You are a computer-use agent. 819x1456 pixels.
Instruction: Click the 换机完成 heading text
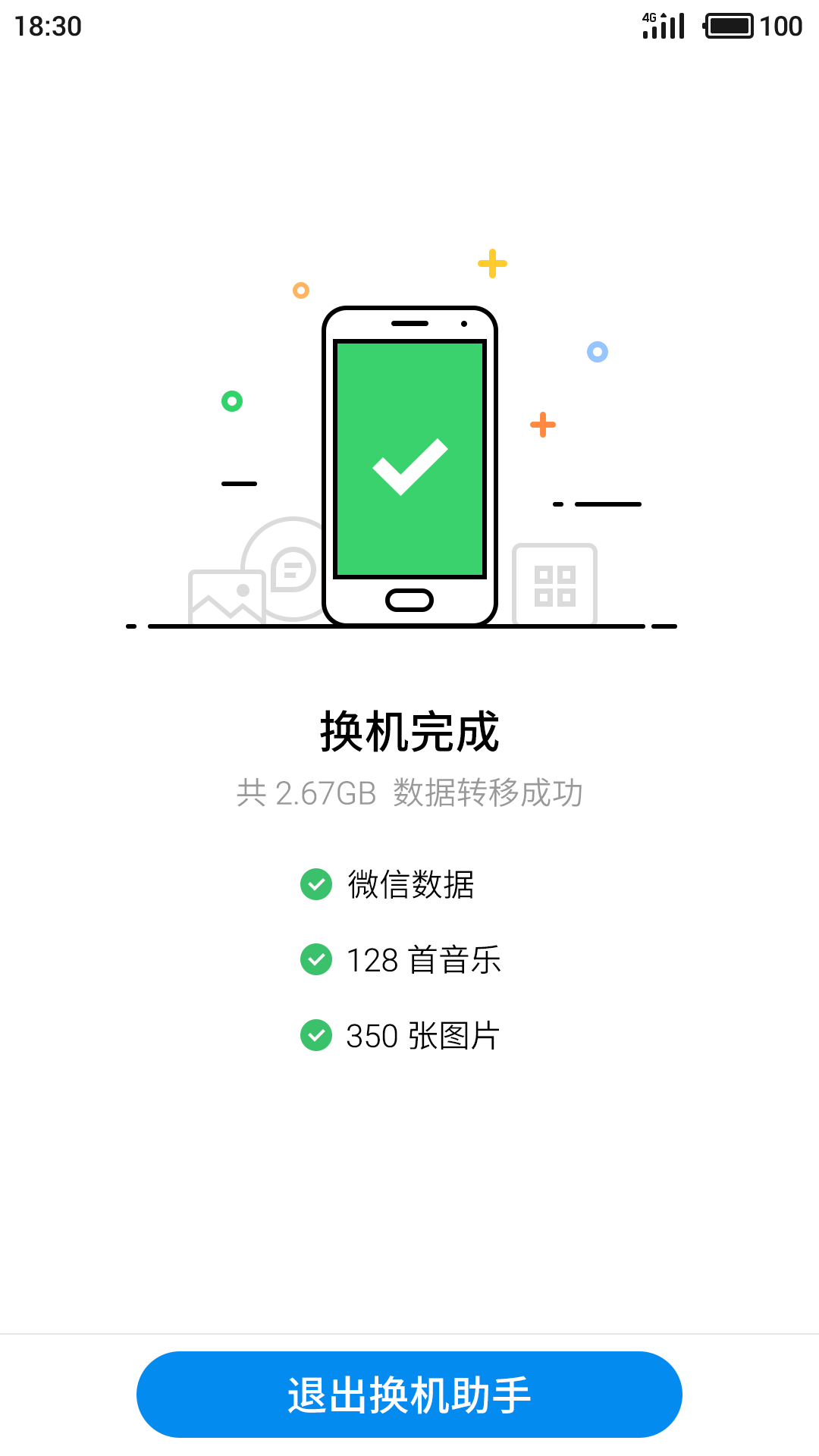[409, 730]
